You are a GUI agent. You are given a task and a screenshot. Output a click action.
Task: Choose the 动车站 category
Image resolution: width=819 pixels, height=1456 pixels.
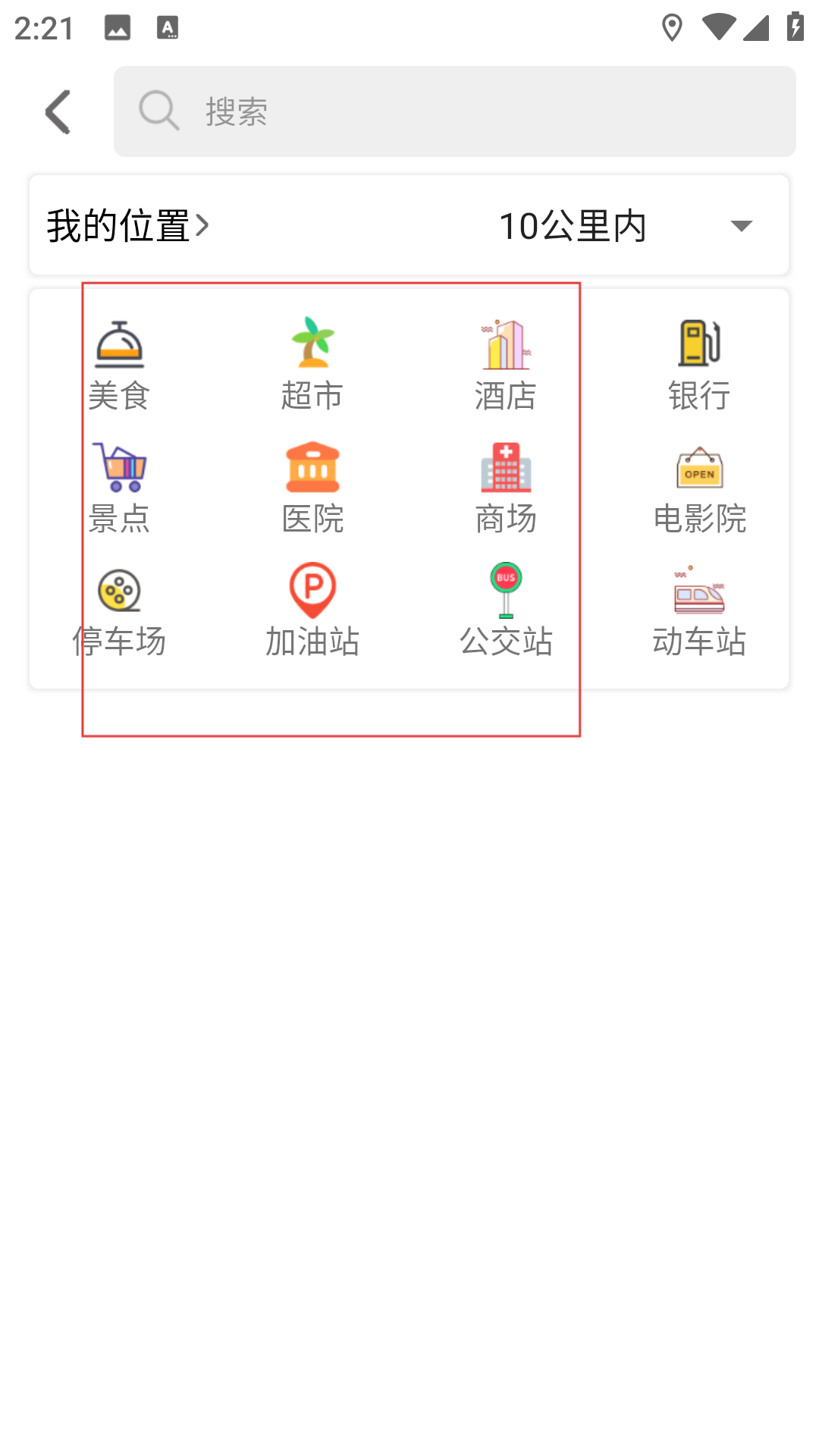point(699,612)
